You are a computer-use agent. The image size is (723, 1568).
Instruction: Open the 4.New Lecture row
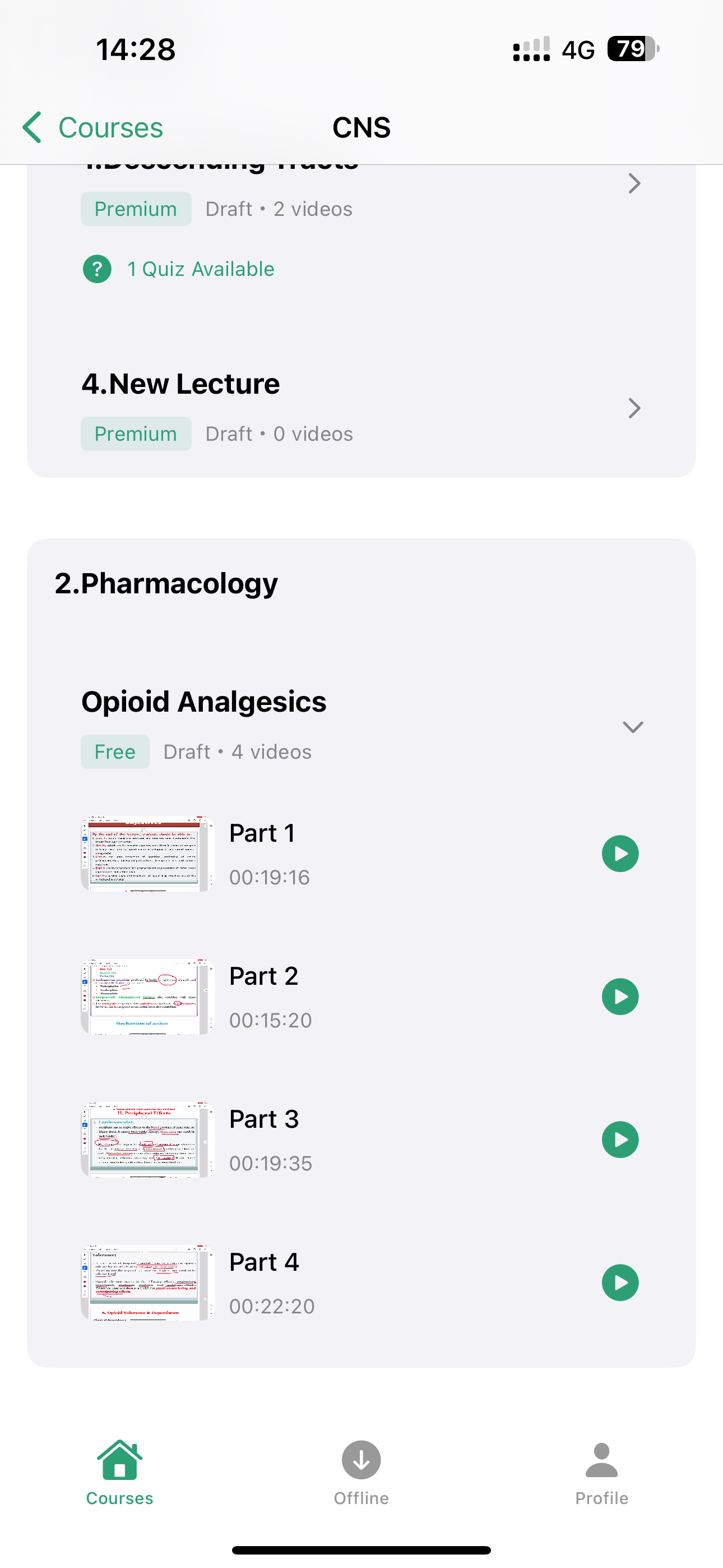361,408
